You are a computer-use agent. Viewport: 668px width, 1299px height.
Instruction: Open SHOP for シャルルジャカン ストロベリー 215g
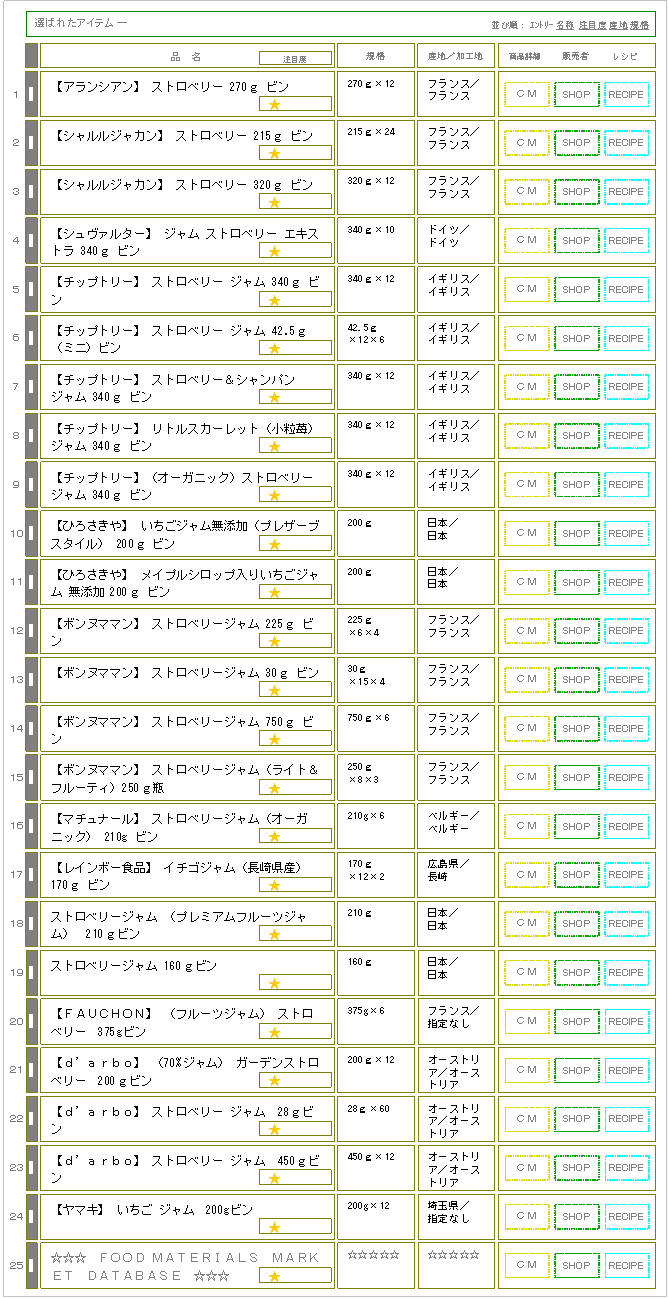click(577, 143)
